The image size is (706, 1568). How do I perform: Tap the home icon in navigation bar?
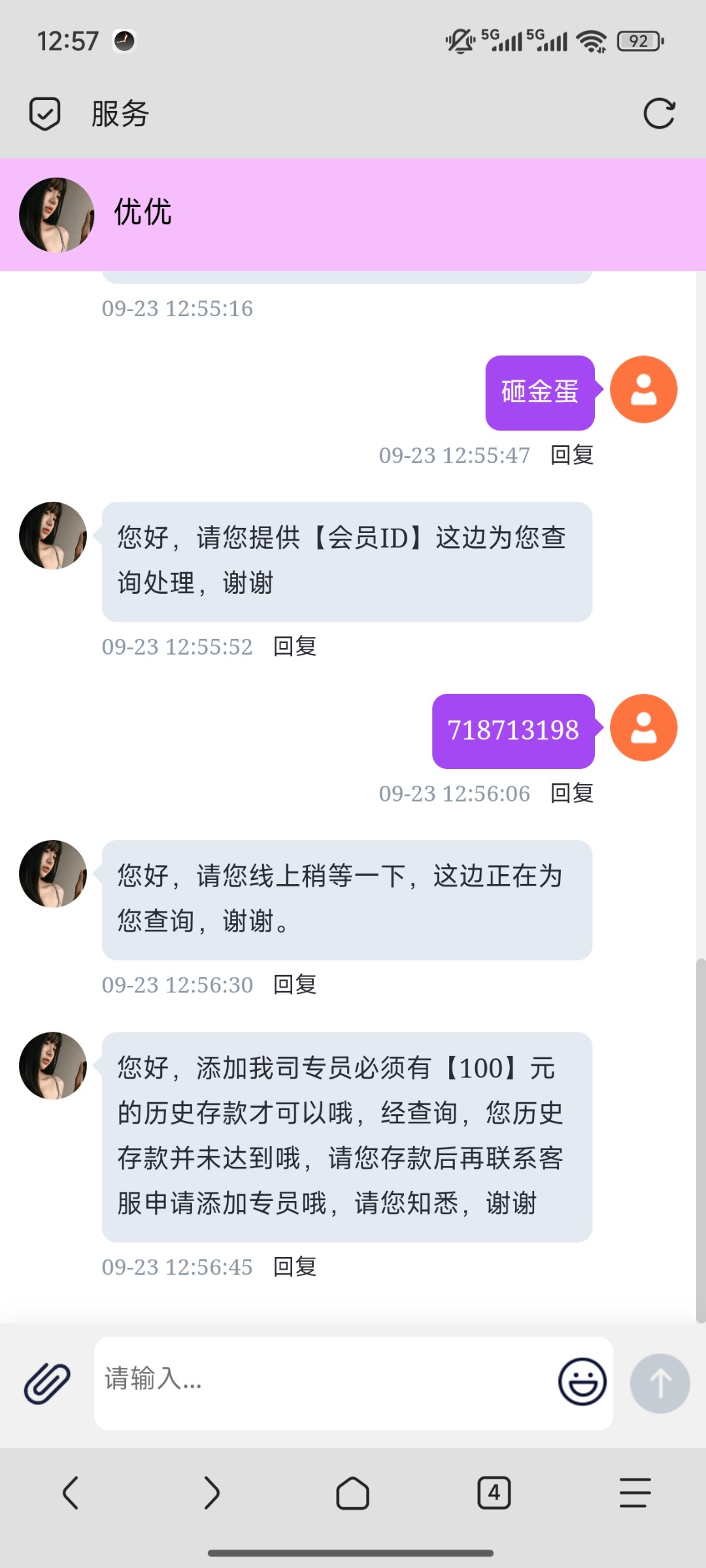coord(353,1493)
